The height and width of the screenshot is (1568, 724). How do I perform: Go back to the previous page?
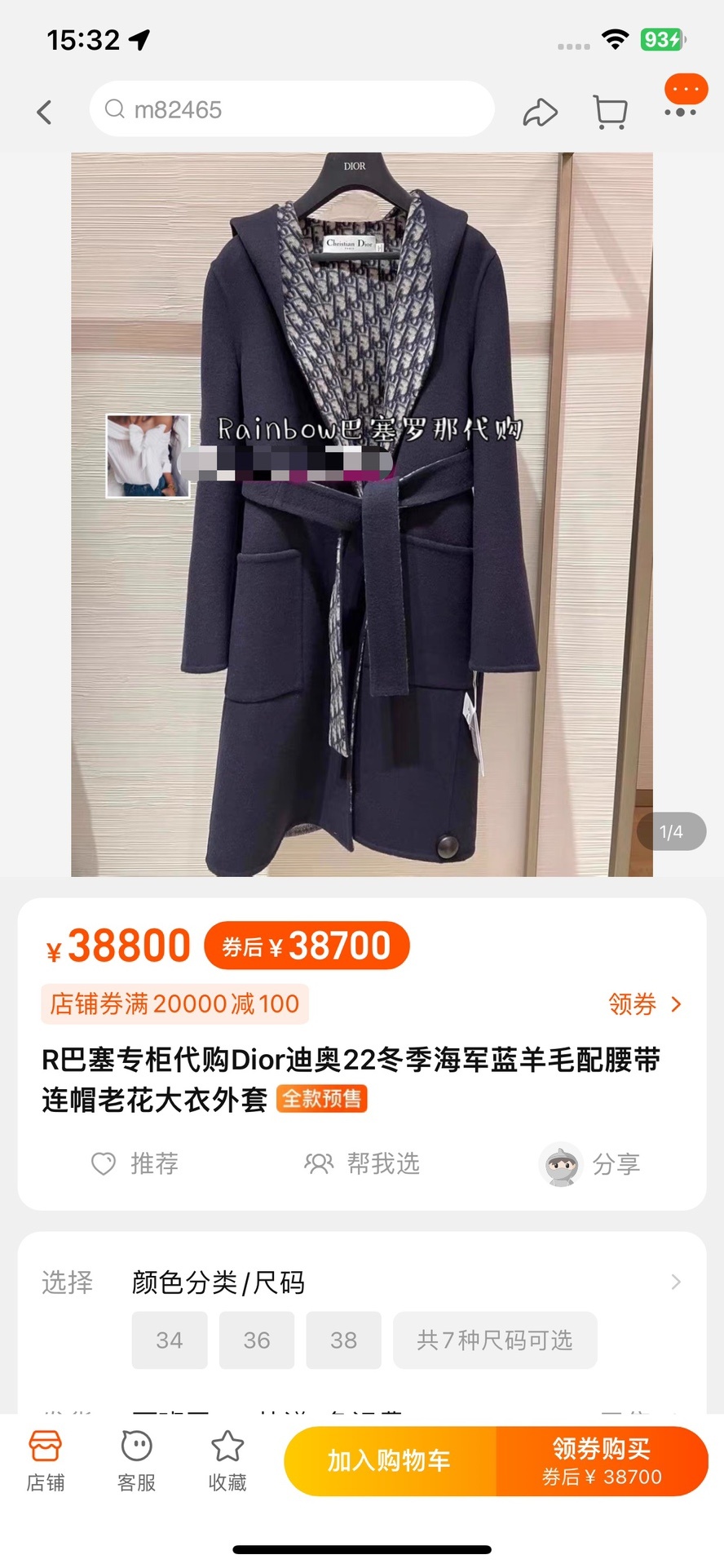pyautogui.click(x=45, y=112)
